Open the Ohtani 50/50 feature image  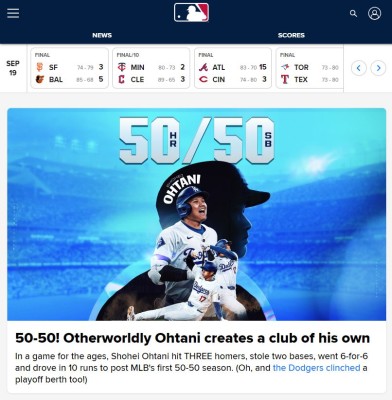click(197, 214)
